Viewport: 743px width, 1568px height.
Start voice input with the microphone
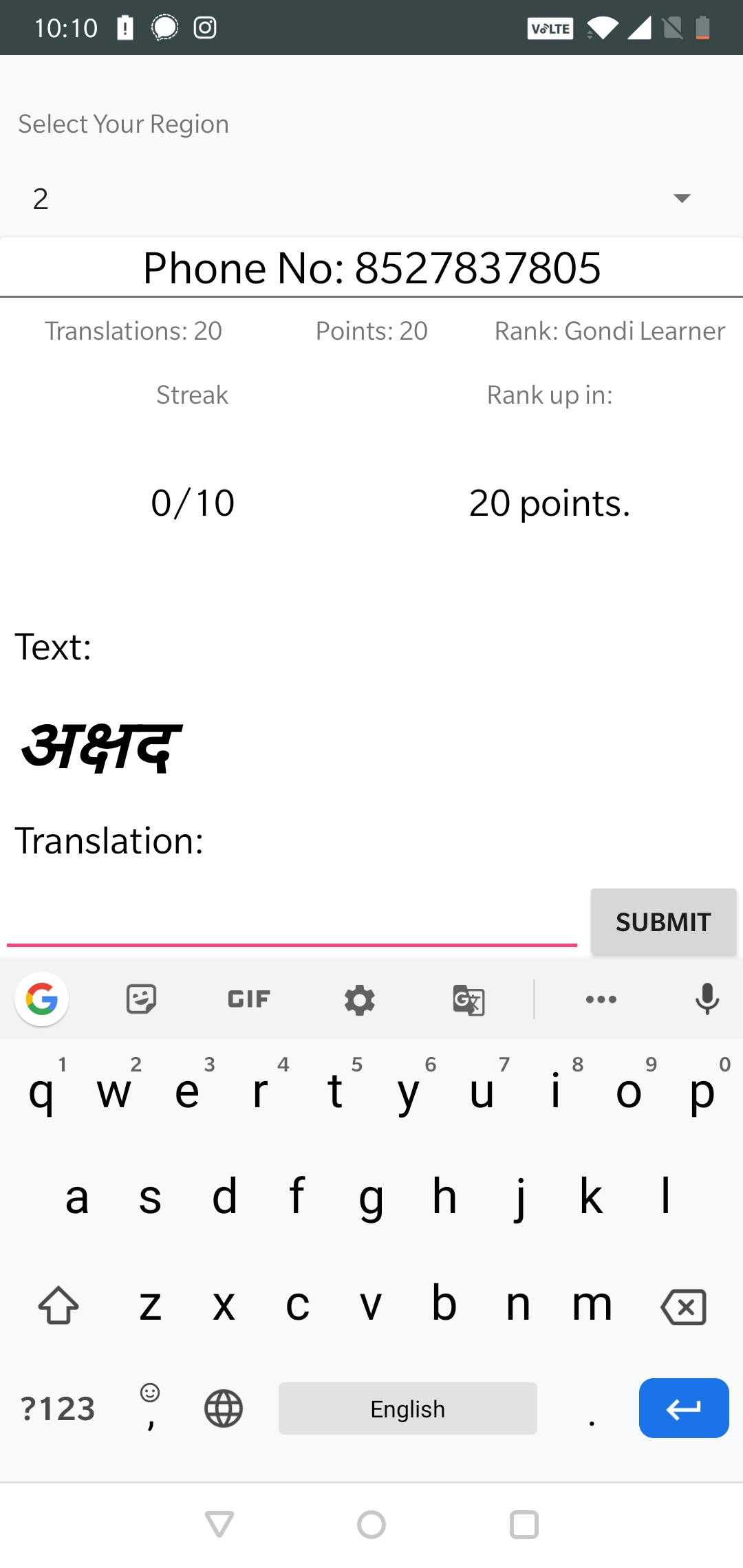tap(707, 999)
